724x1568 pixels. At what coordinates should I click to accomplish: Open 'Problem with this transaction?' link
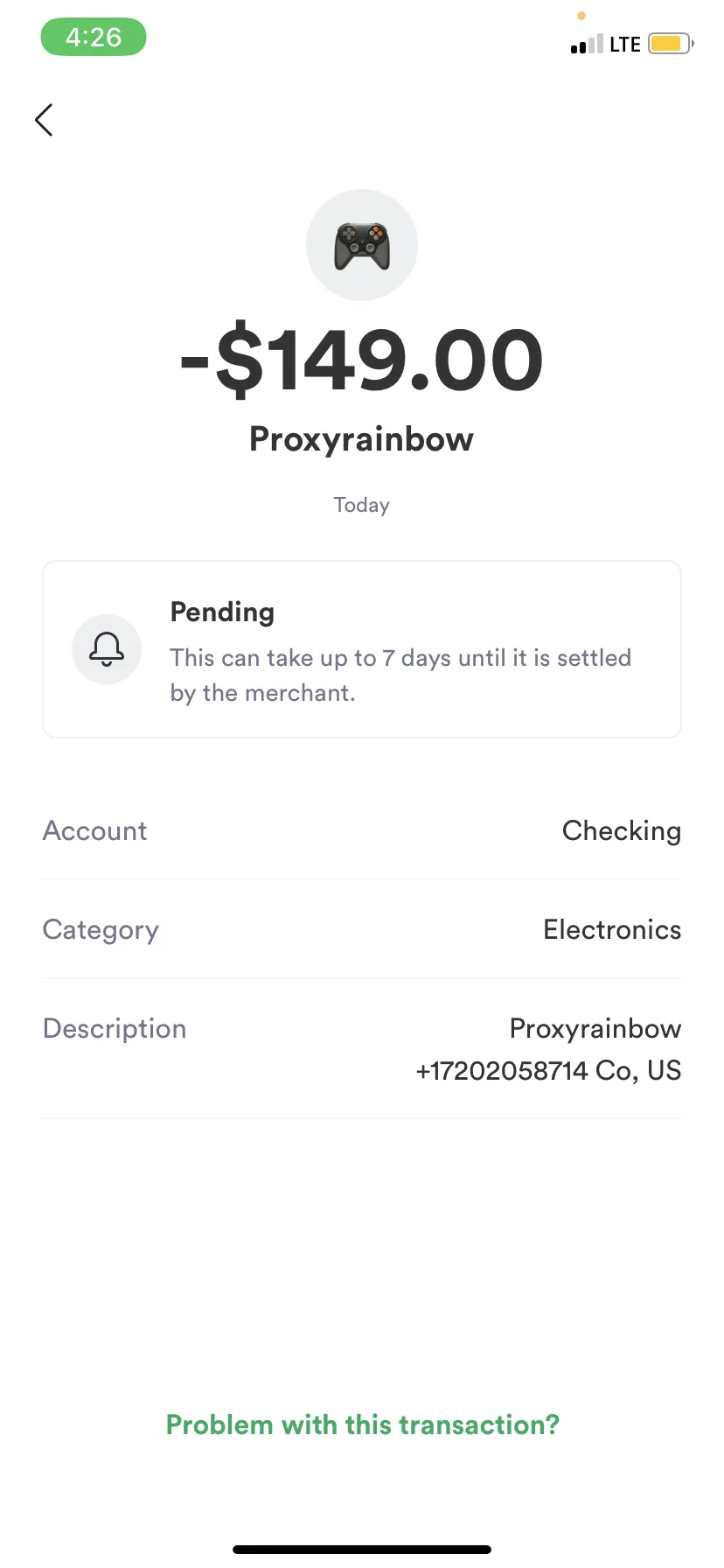point(362,1424)
